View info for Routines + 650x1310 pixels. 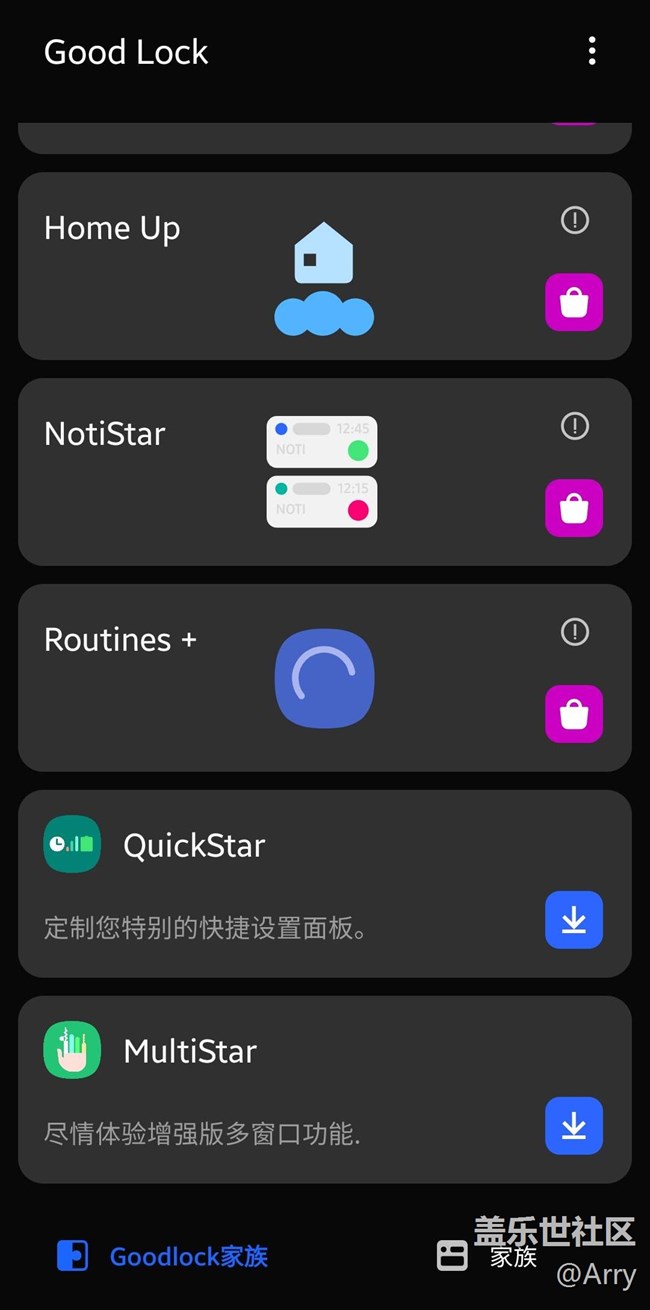click(575, 632)
